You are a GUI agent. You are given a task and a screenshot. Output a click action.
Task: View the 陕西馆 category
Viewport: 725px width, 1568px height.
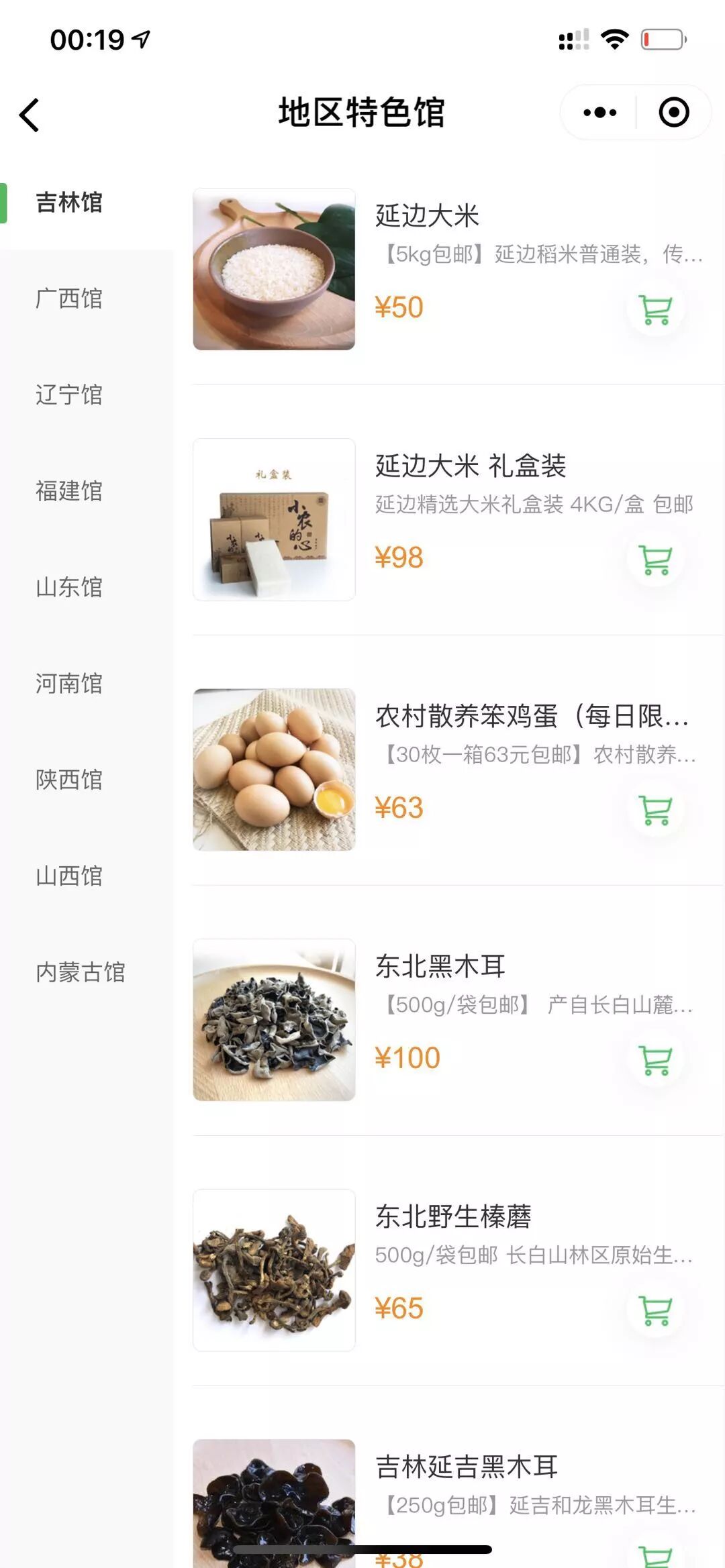click(x=69, y=780)
